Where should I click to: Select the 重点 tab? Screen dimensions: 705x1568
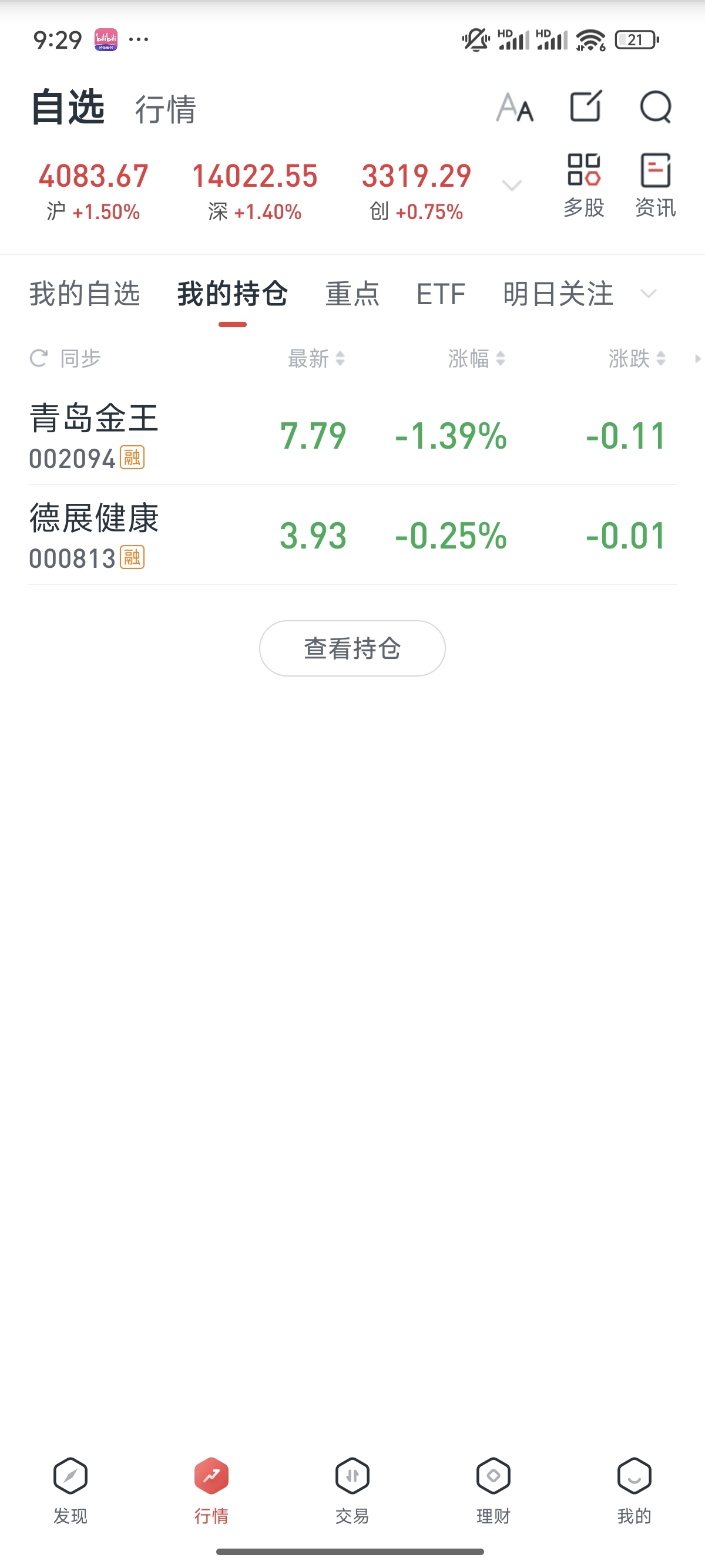point(352,294)
